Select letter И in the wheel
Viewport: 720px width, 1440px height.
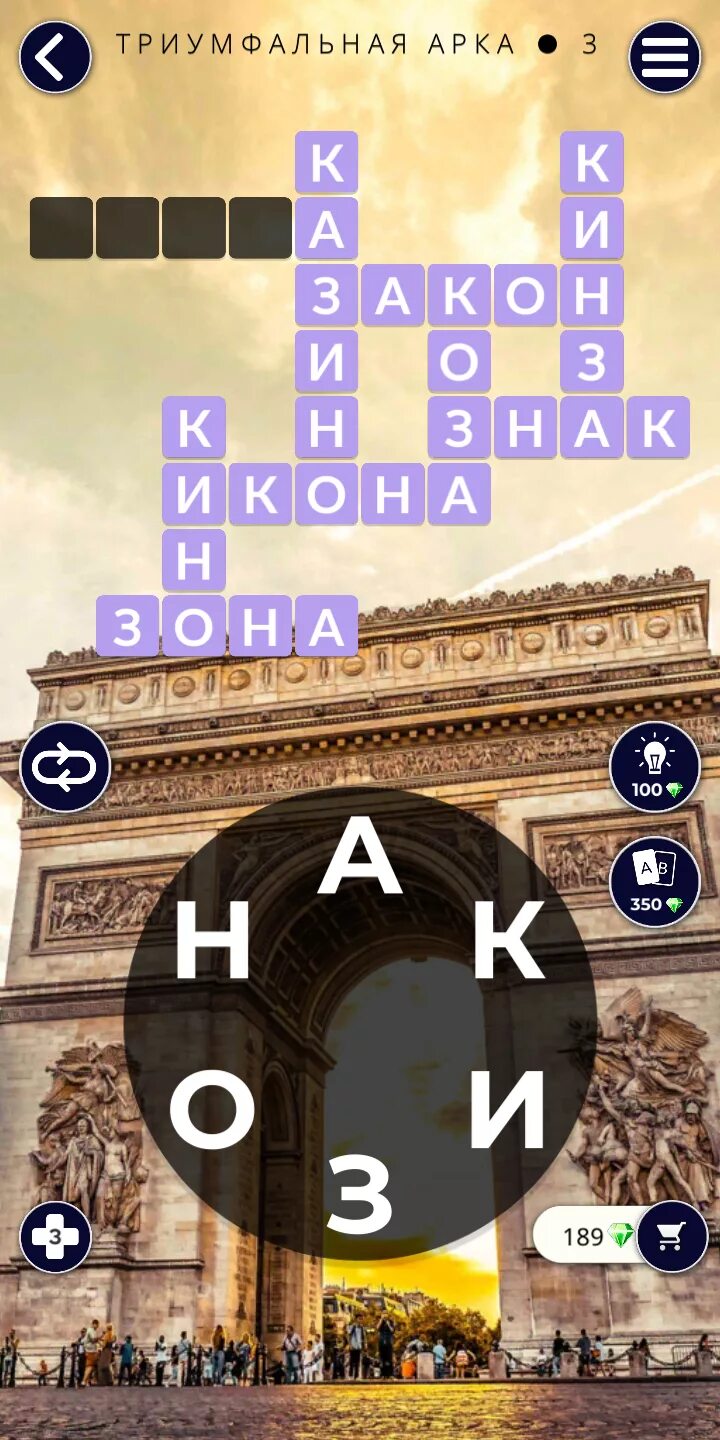[x=508, y=1112]
